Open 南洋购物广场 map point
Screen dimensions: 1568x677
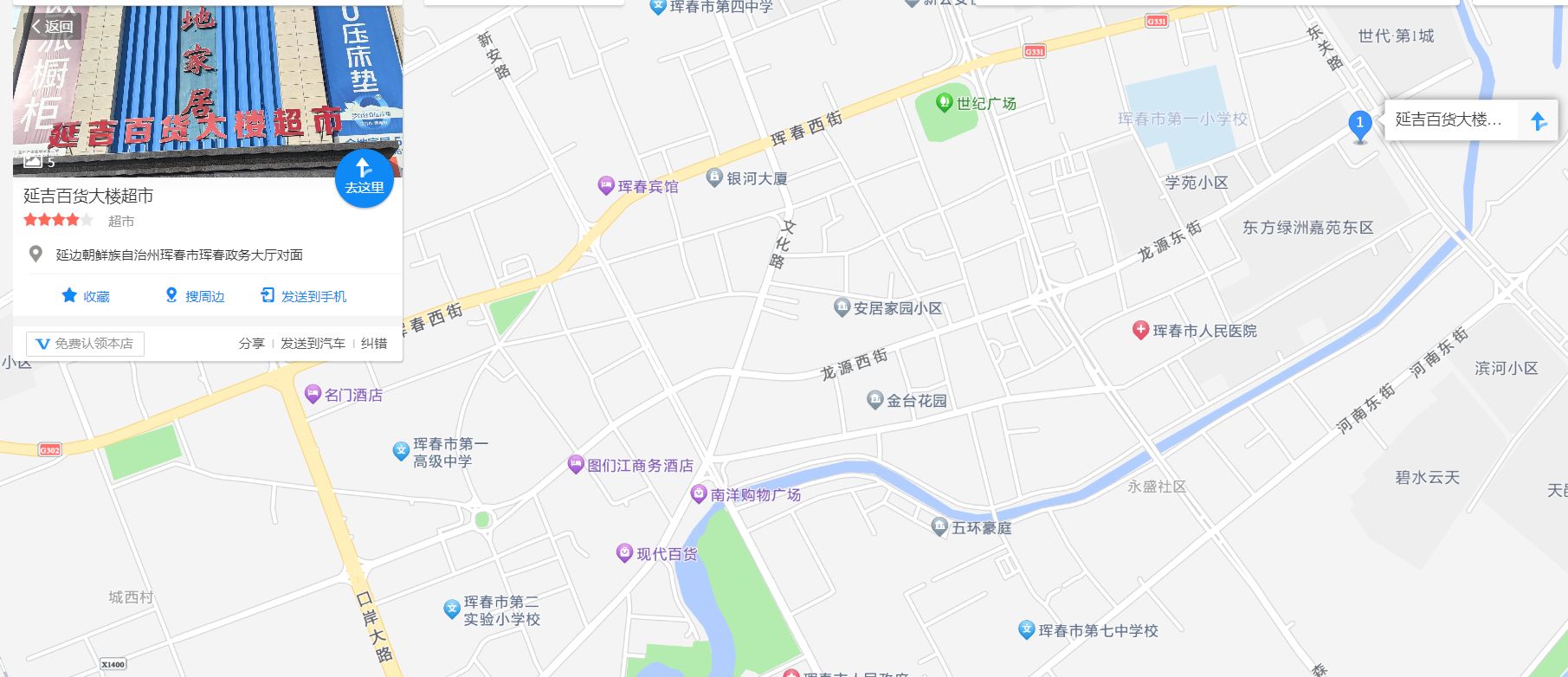[x=745, y=495]
